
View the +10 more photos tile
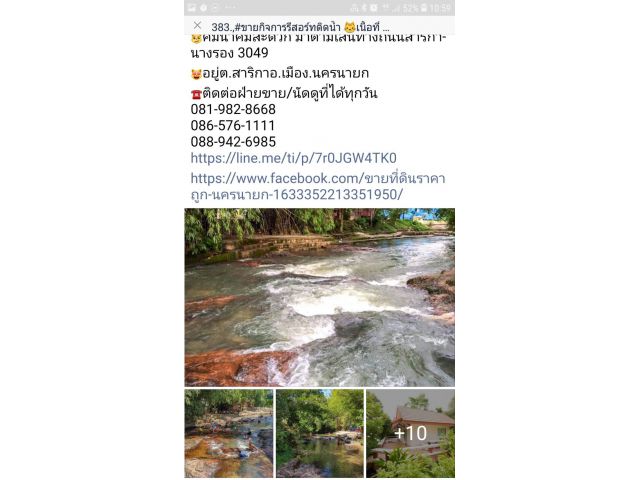pyautogui.click(x=410, y=433)
